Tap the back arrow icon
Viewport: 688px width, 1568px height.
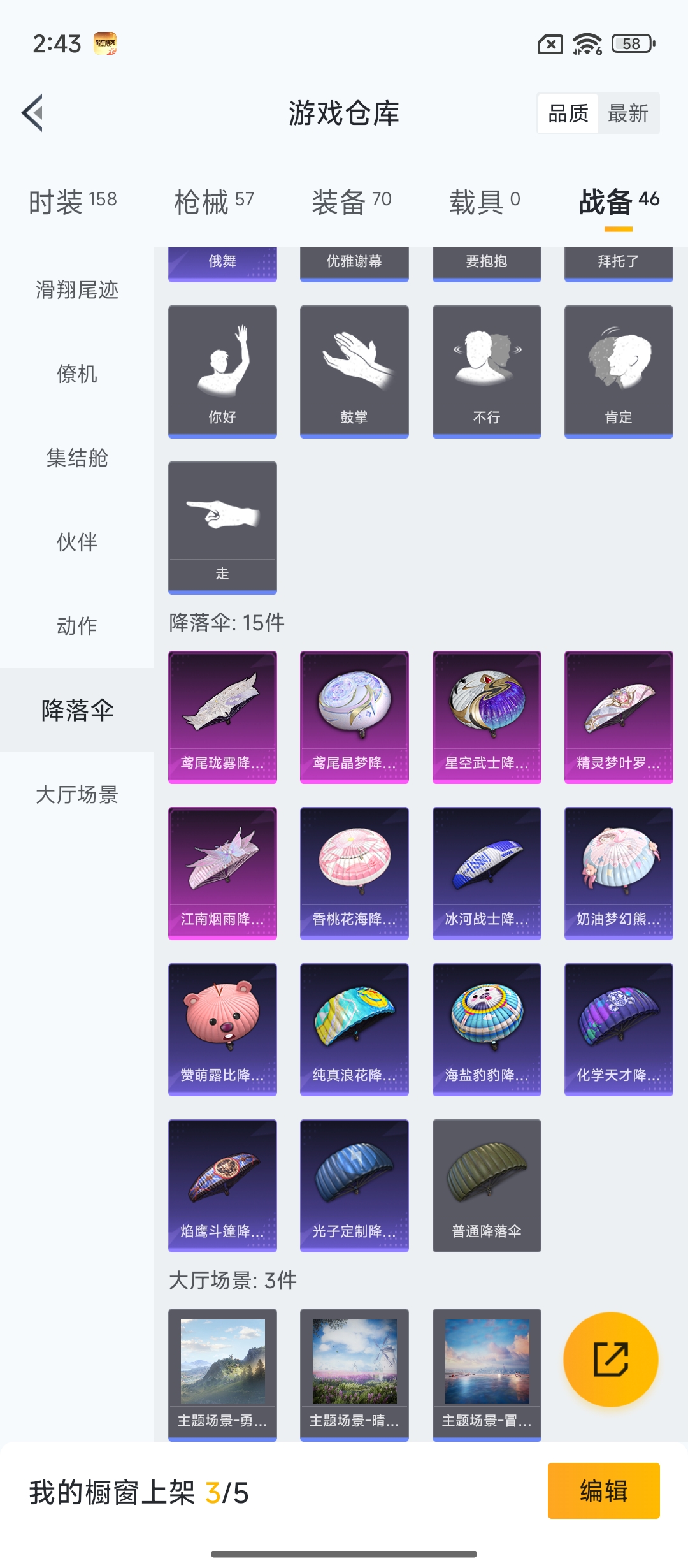[33, 113]
